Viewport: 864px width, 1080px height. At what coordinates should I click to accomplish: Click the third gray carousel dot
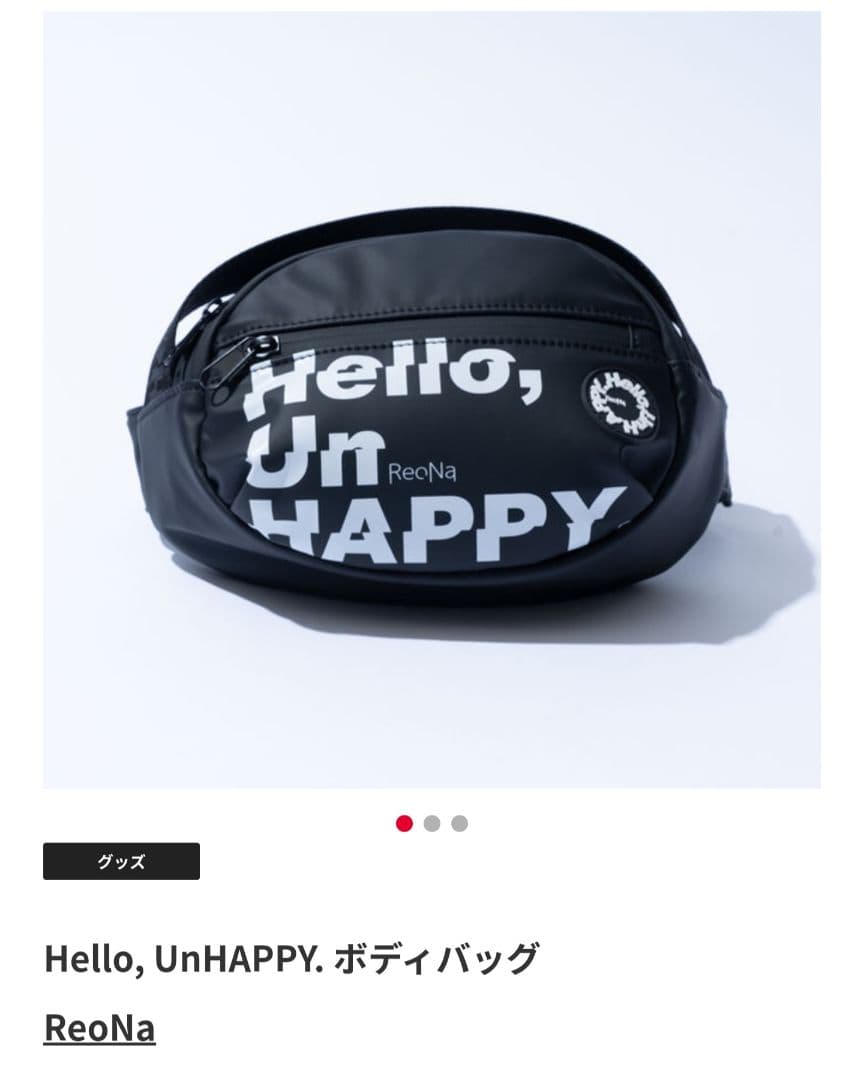pos(457,823)
